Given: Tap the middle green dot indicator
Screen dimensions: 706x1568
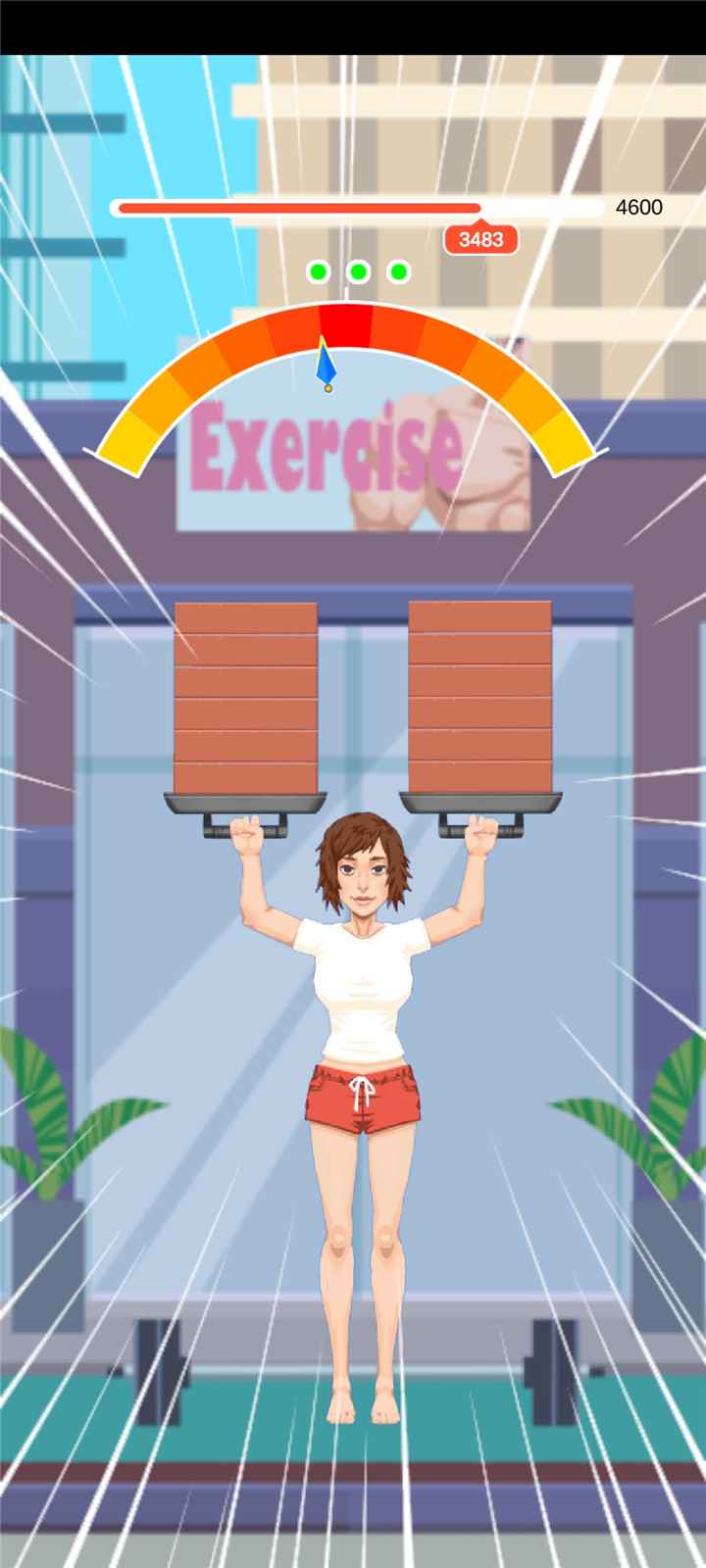Looking at the screenshot, I should (x=357, y=269).
